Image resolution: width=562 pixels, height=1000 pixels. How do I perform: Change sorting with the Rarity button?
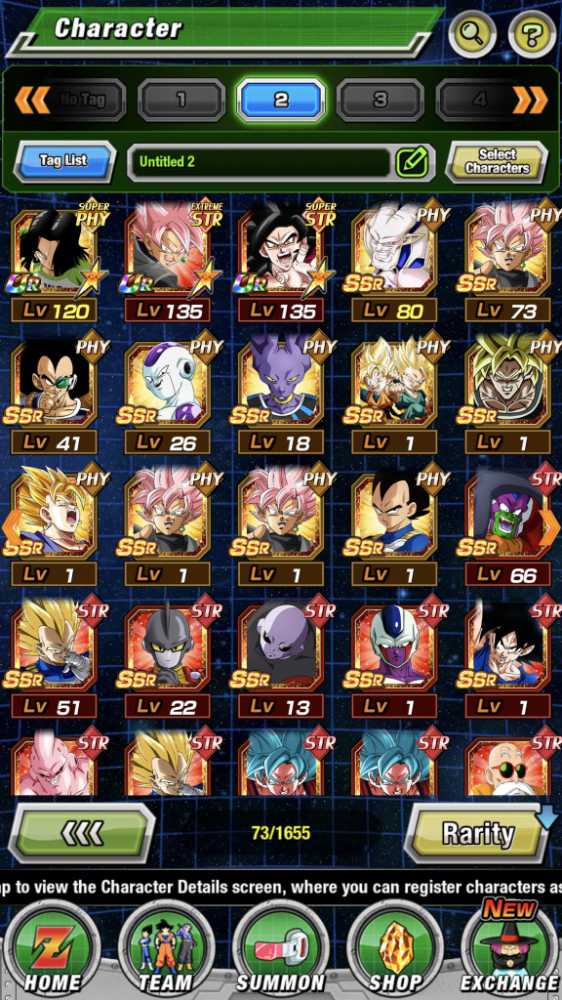tap(478, 833)
